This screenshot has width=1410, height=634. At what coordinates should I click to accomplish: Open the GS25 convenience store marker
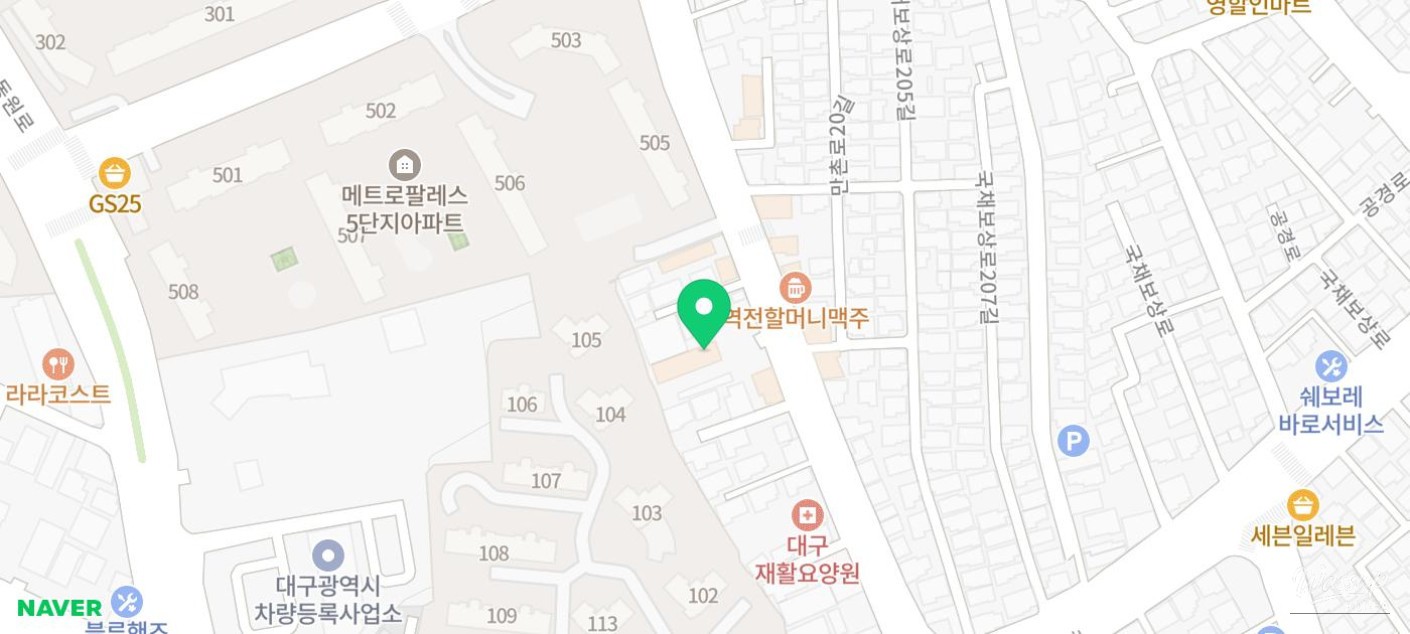click(x=115, y=174)
